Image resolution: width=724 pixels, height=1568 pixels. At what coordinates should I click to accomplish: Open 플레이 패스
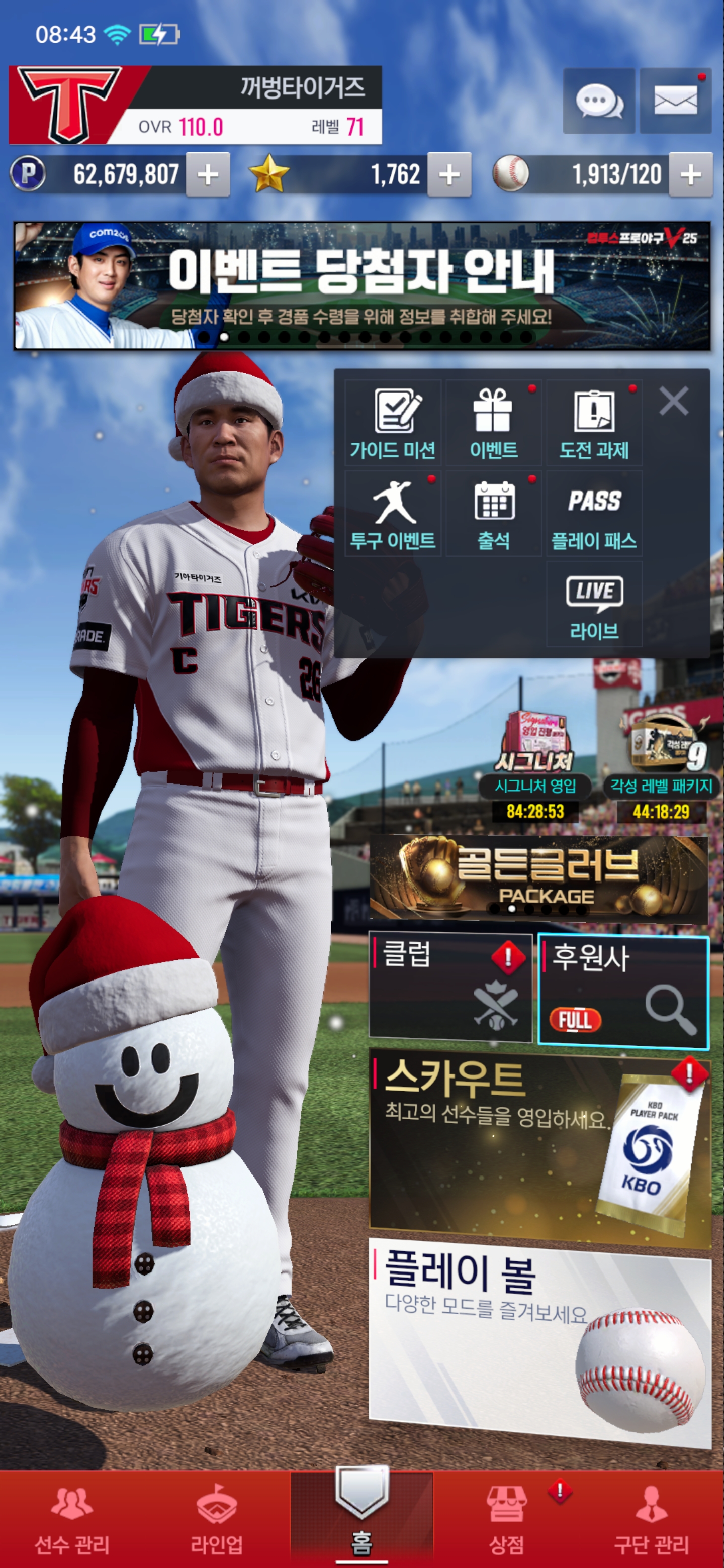(x=594, y=514)
